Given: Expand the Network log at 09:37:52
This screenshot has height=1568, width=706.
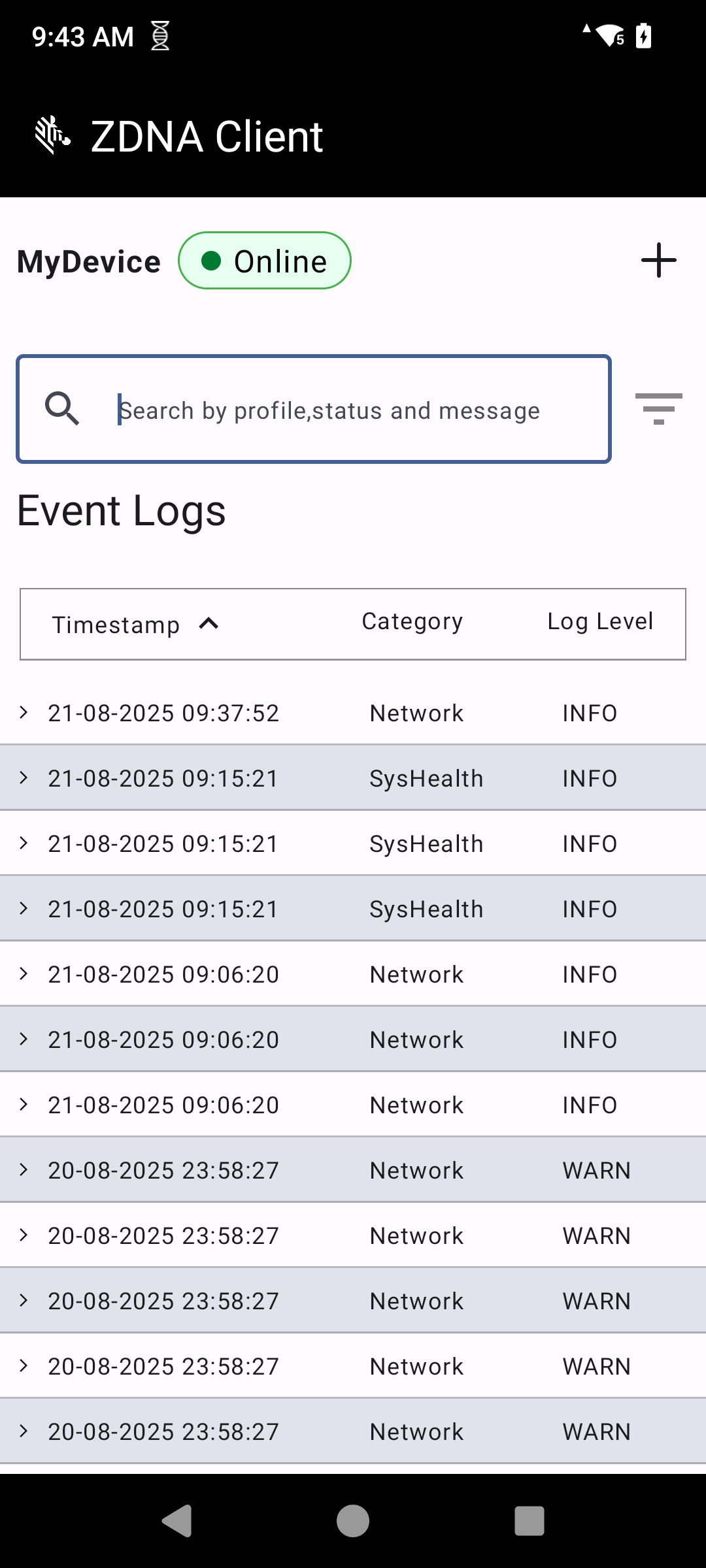Looking at the screenshot, I should coord(24,713).
